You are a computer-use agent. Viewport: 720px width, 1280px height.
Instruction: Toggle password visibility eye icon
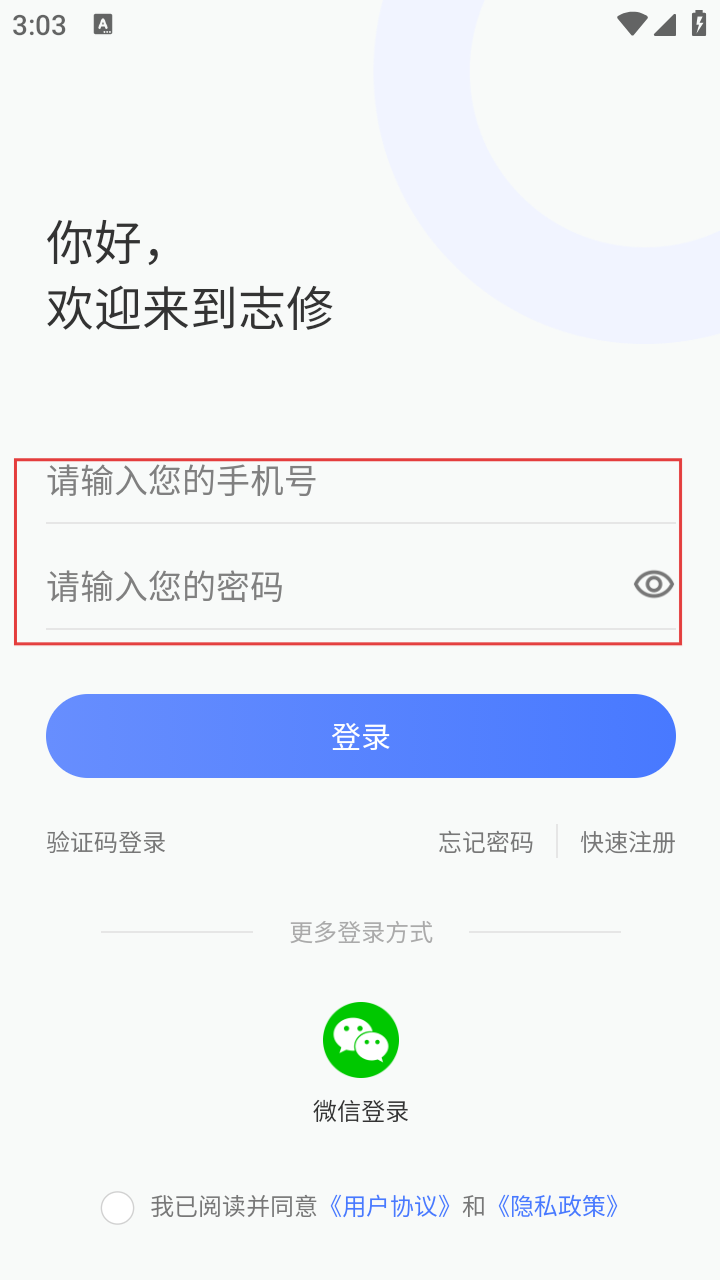tap(654, 584)
